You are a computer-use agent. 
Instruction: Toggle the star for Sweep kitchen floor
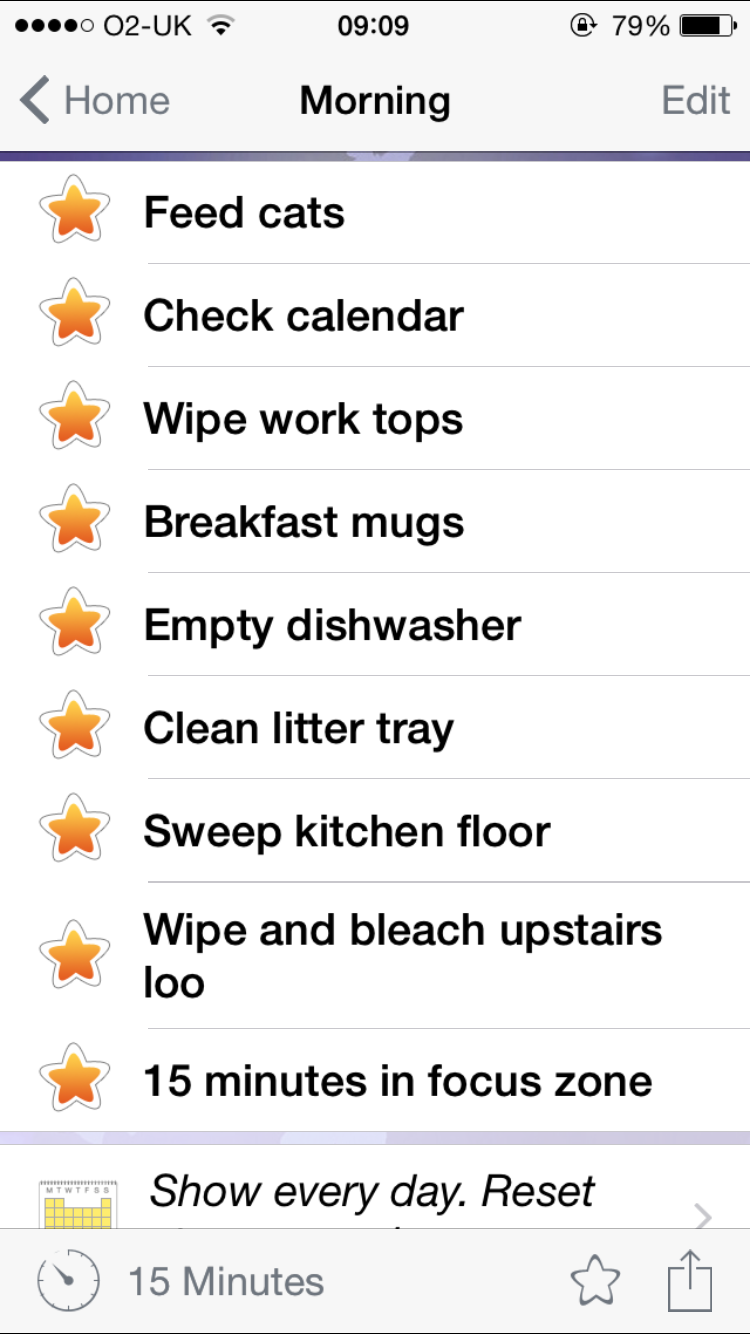pyautogui.click(x=74, y=831)
